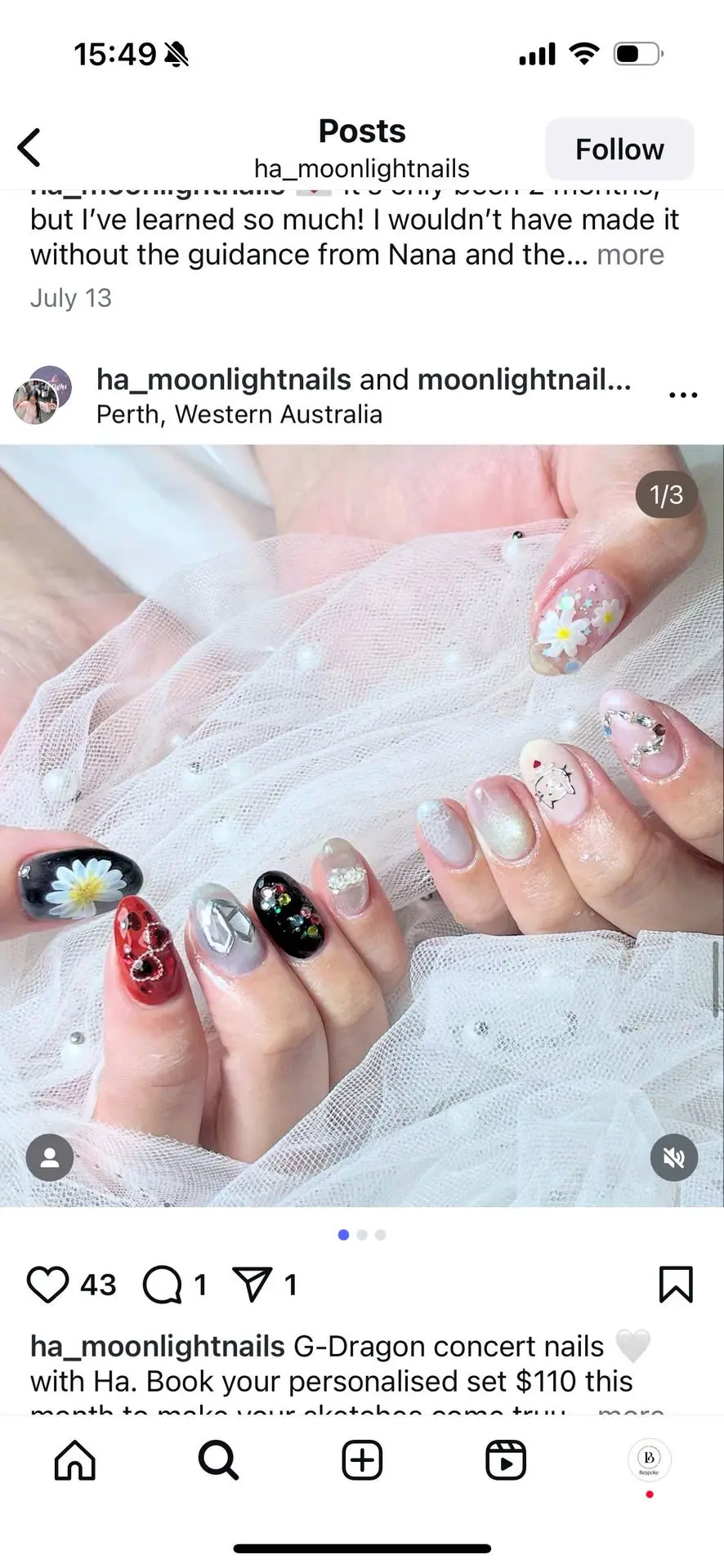The height and width of the screenshot is (1568, 724).
Task: Go back from Posts
Action: tap(30, 148)
